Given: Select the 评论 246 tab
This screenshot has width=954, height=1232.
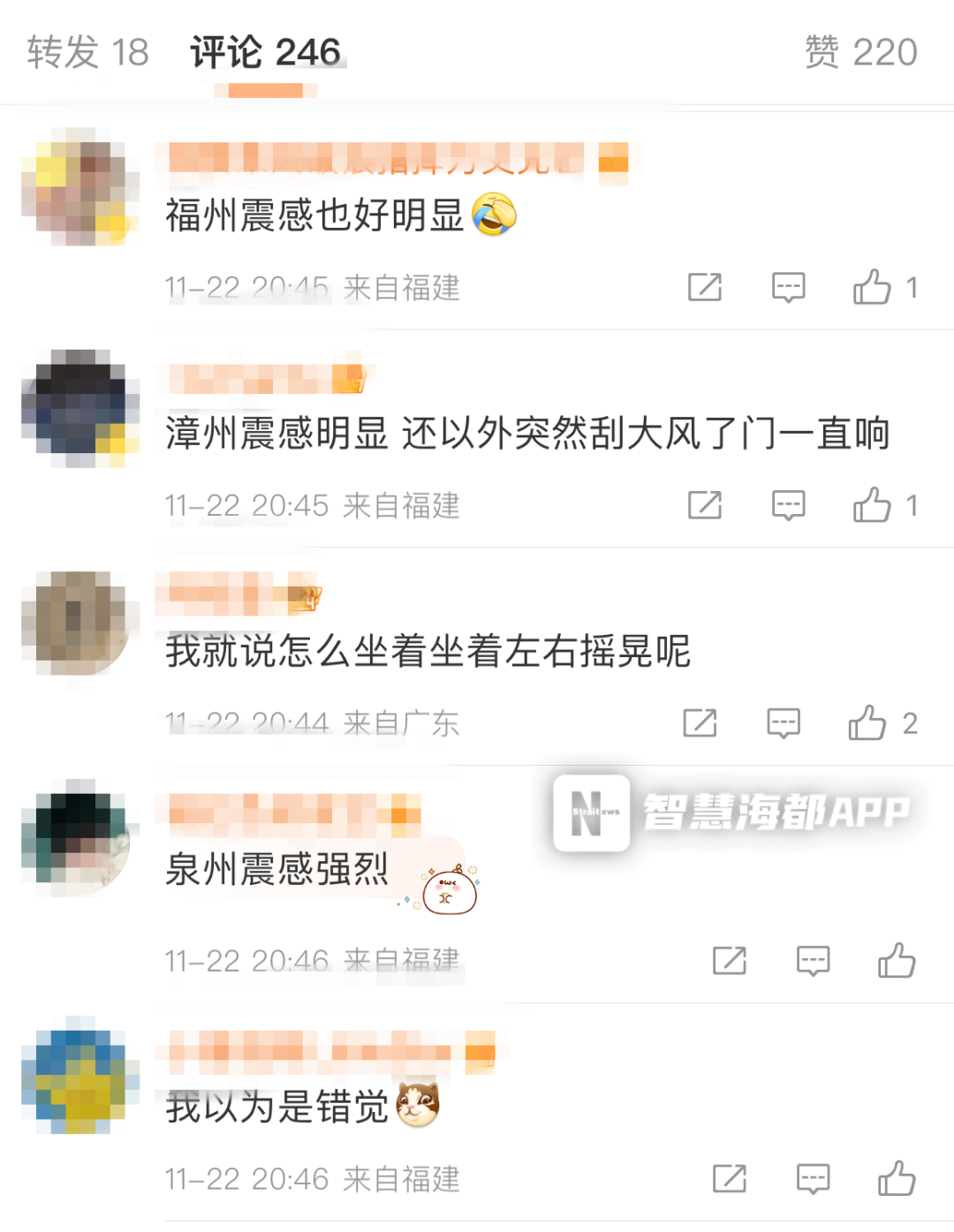Looking at the screenshot, I should pyautogui.click(x=265, y=52).
